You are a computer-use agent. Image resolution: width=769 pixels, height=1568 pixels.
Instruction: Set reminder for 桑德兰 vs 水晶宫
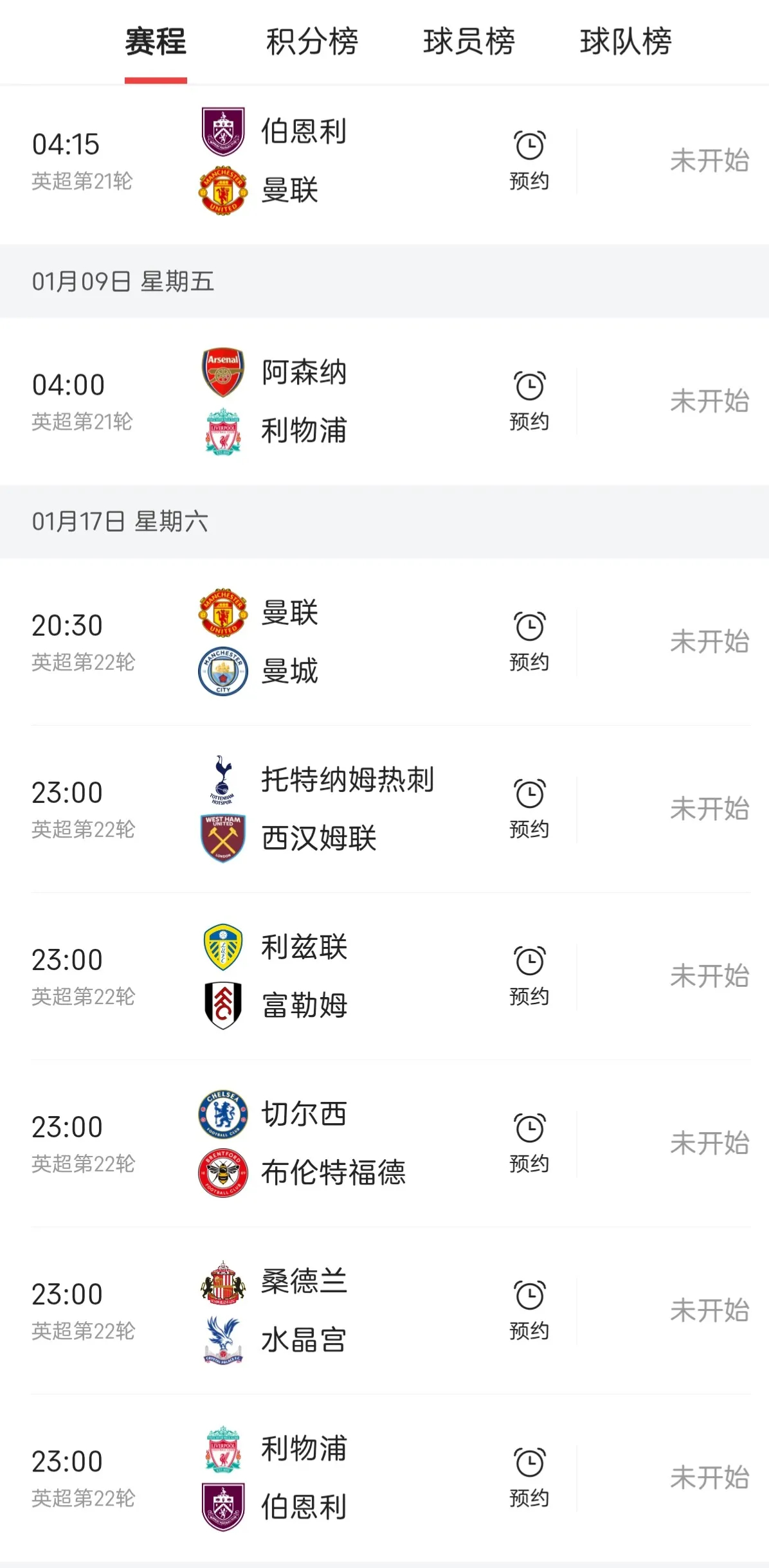(529, 1310)
